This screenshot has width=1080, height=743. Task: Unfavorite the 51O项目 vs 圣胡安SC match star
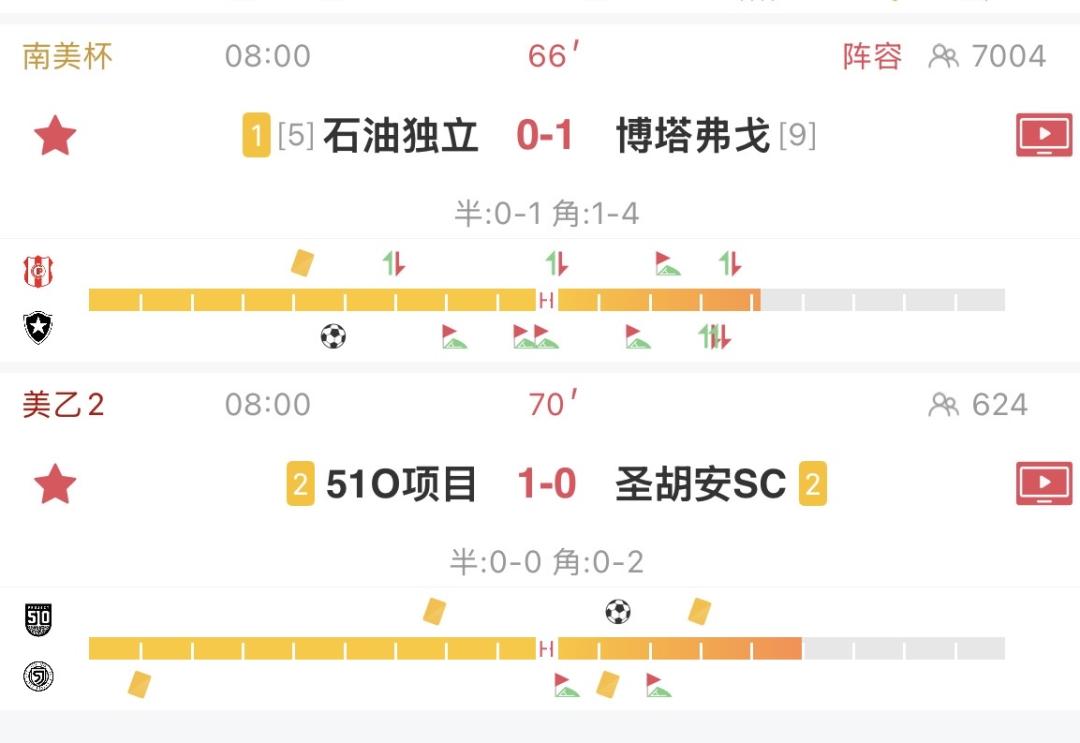tap(55, 484)
